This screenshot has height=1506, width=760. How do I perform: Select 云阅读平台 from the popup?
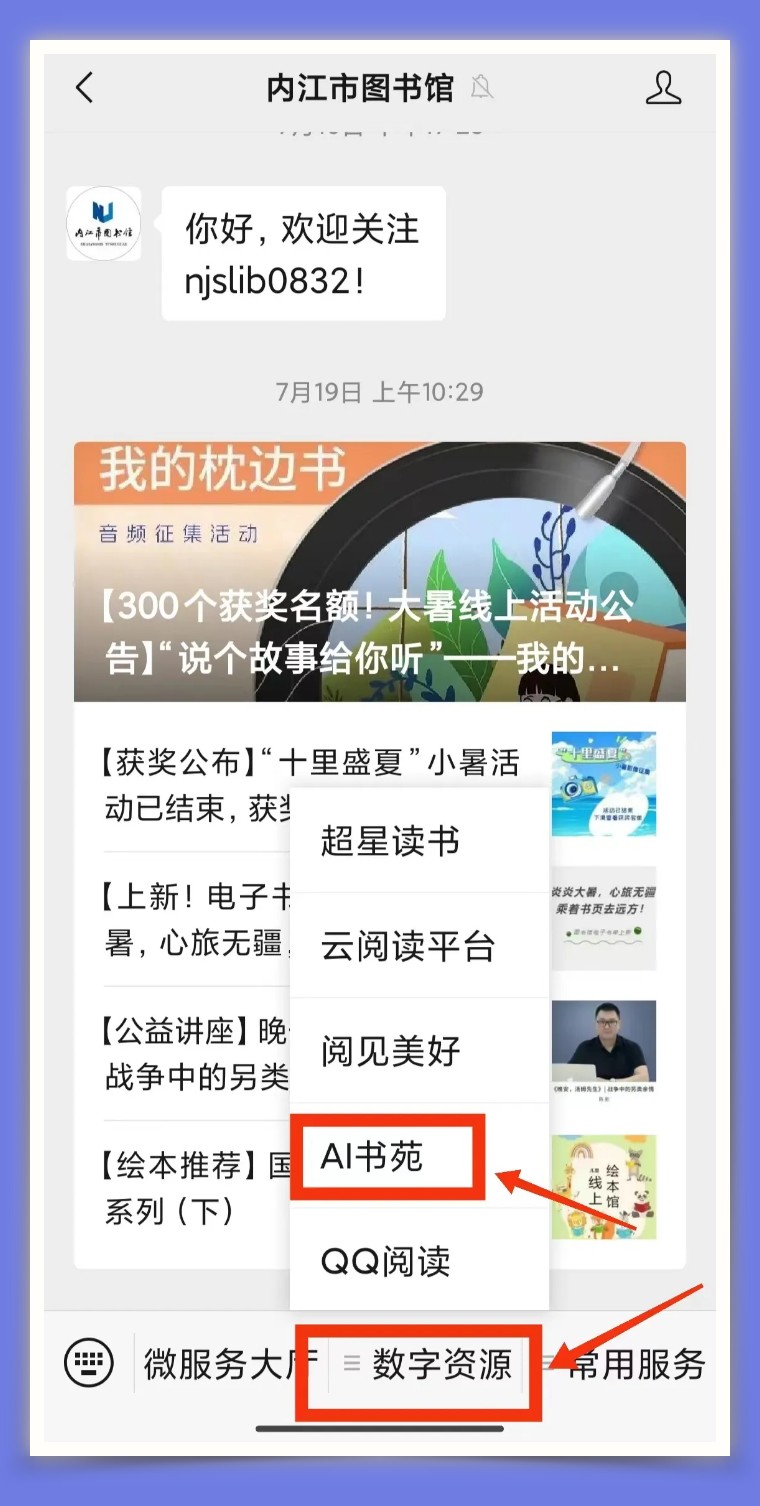tap(419, 946)
